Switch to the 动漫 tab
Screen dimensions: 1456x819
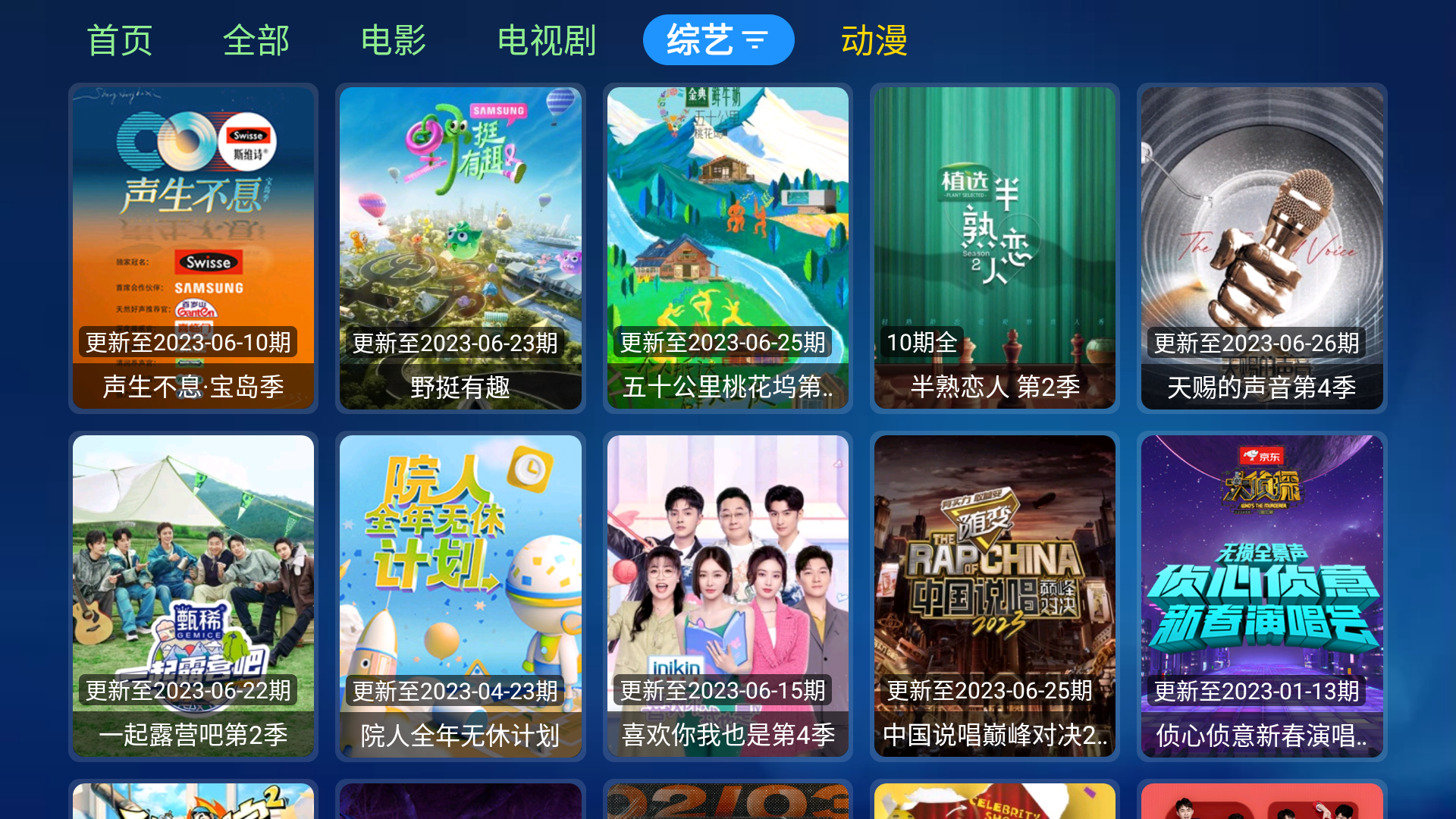[874, 40]
